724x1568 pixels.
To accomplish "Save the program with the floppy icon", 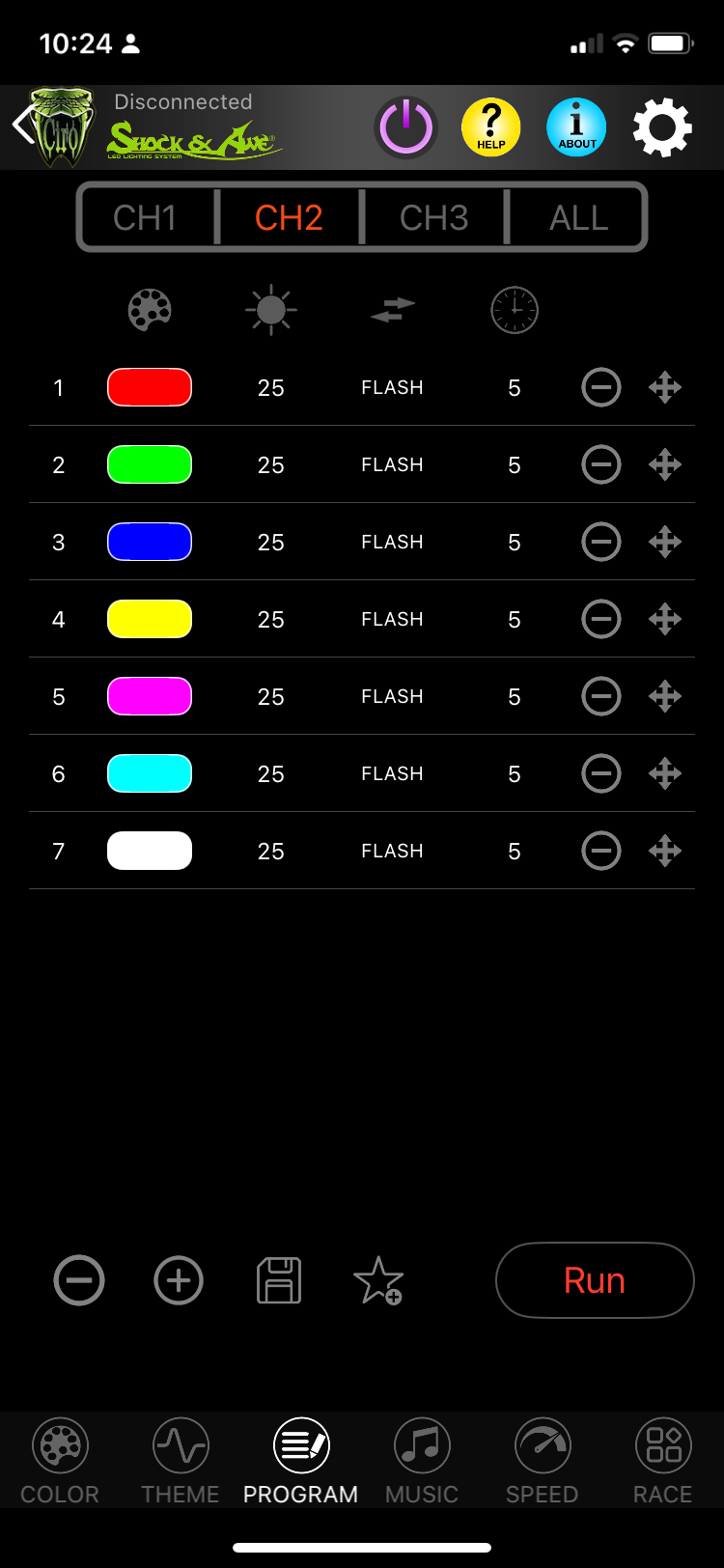I will click(x=279, y=1280).
